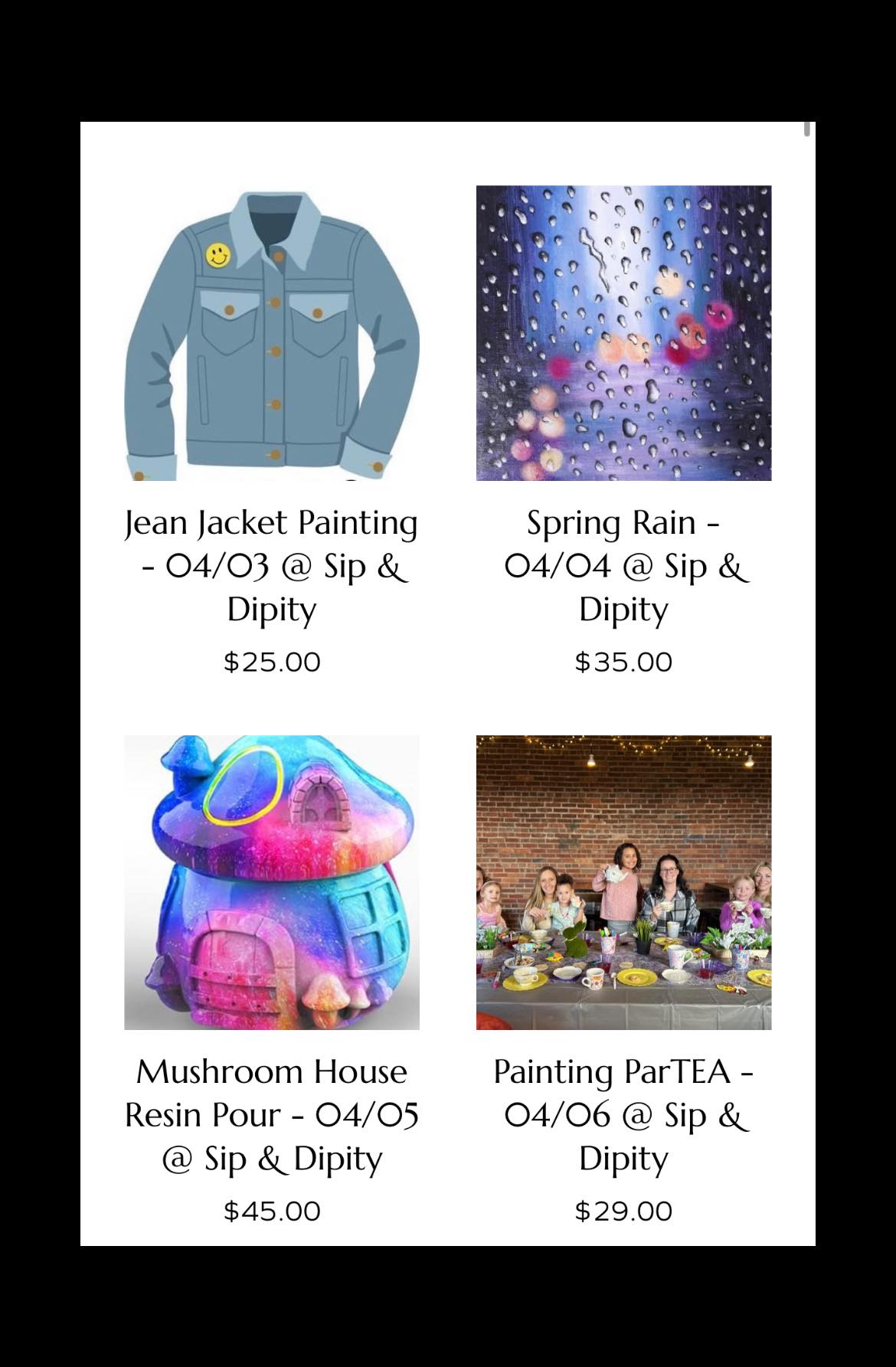View the Spring Rain 04/04 painting class
The width and height of the screenshot is (896, 1367).
623,565
